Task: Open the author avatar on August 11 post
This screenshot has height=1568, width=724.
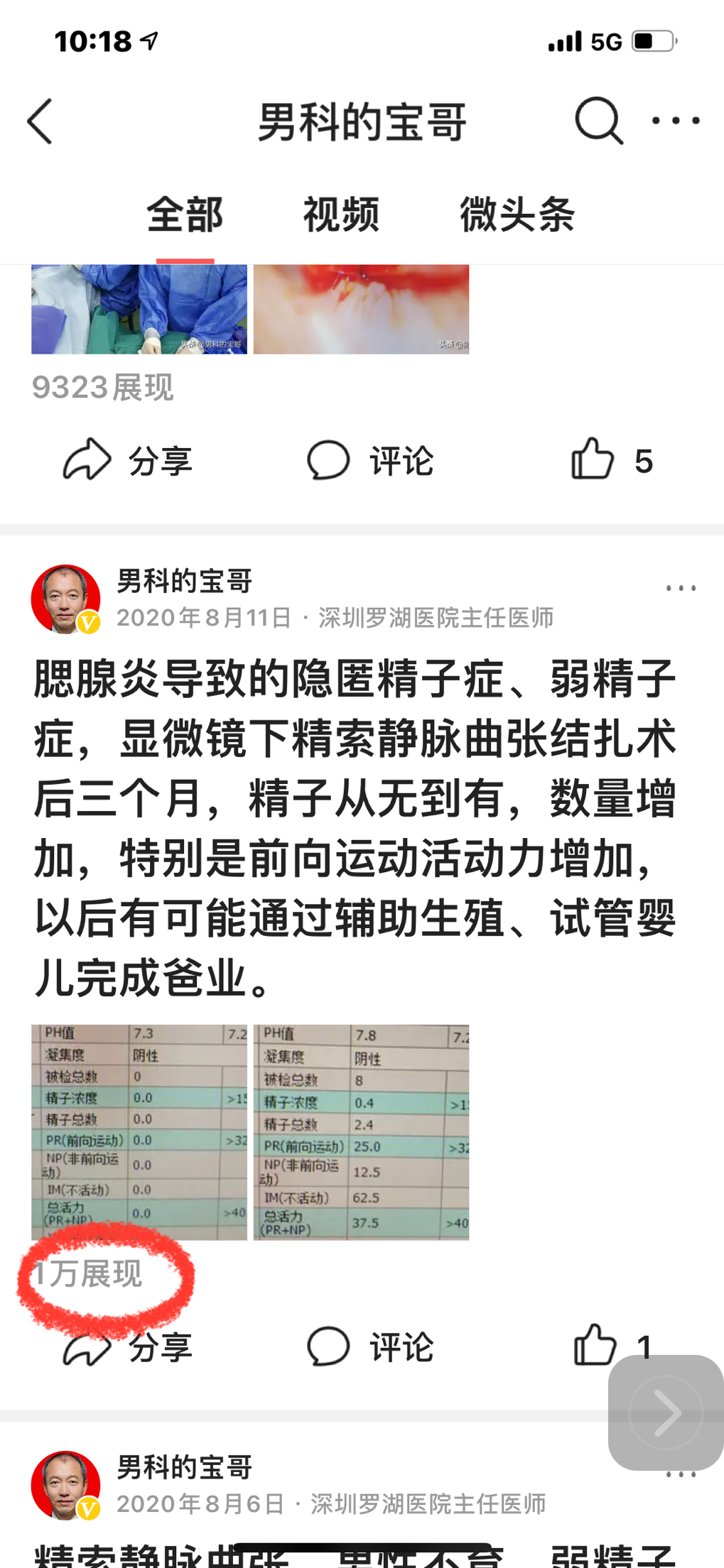Action: coord(65,599)
